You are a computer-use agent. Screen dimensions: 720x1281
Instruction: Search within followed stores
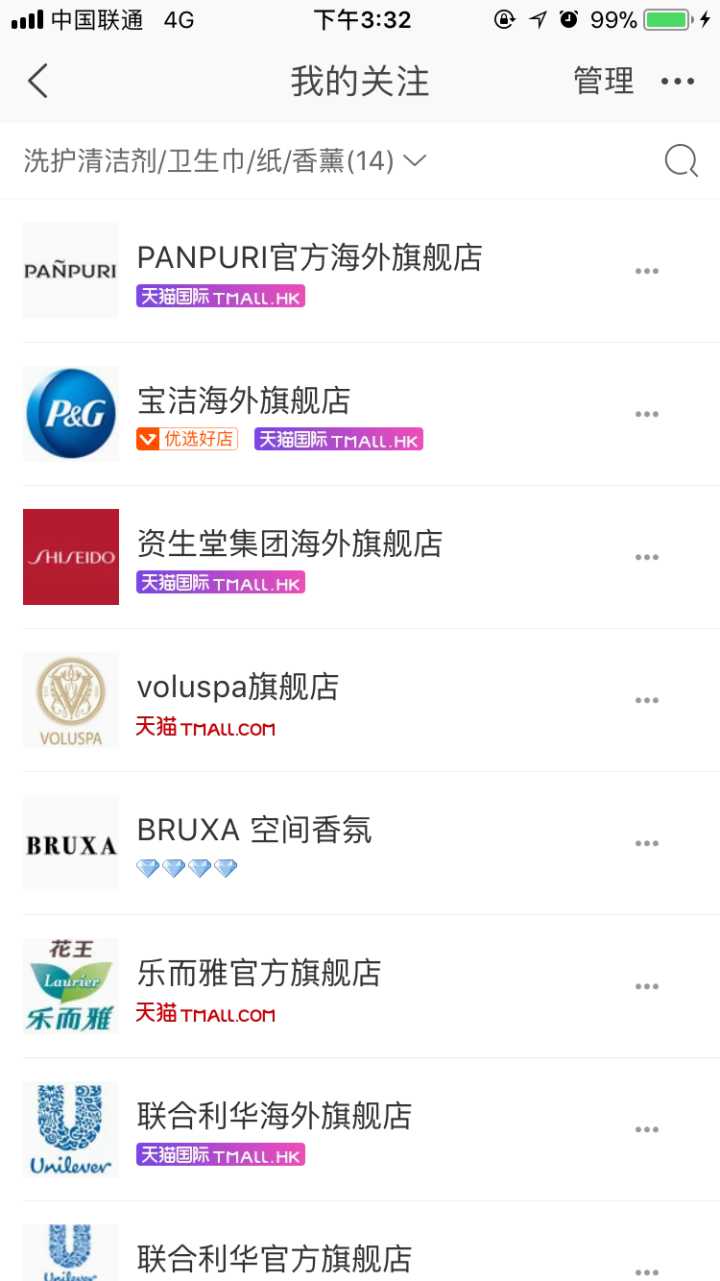point(681,160)
